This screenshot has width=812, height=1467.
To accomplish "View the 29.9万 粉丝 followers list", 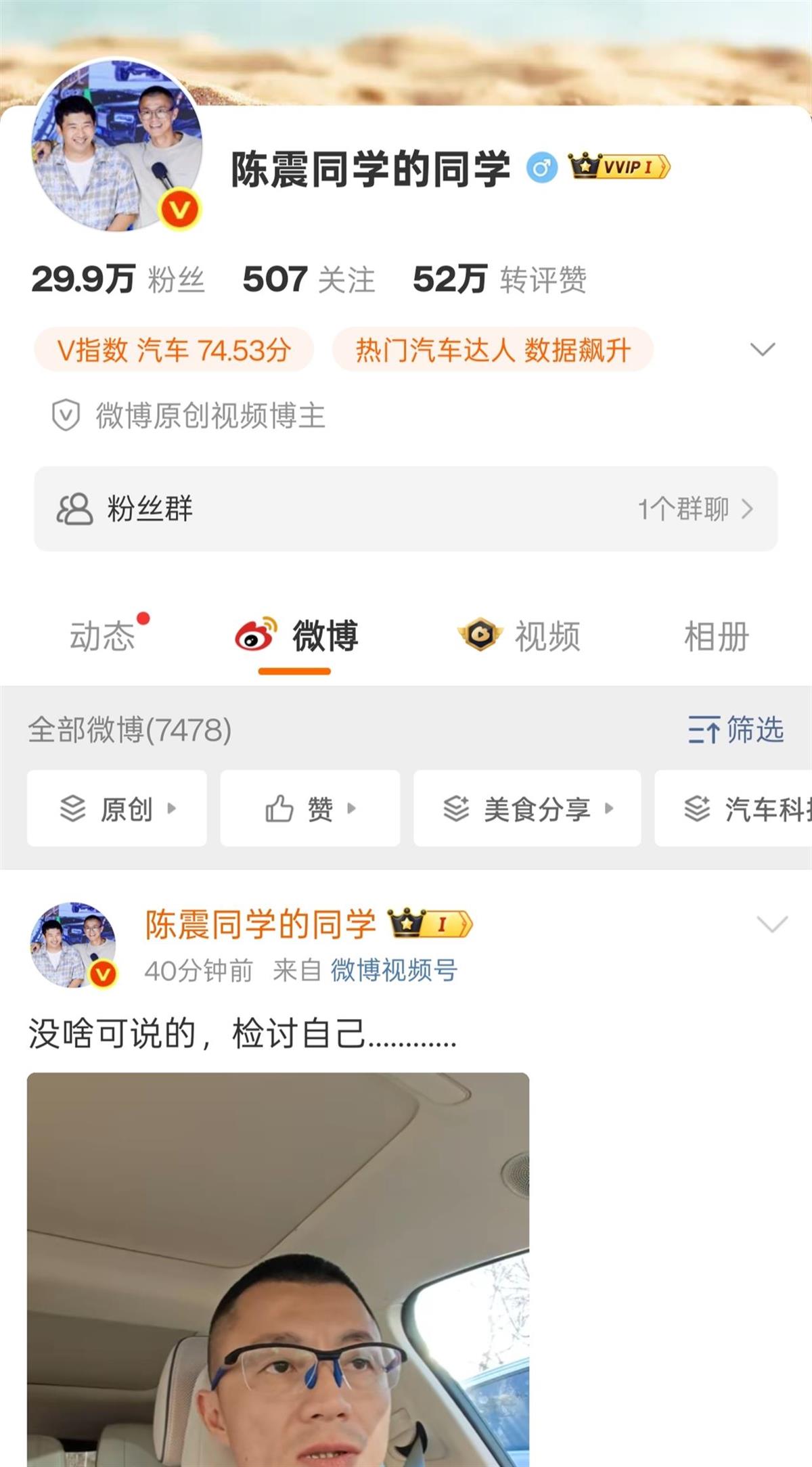I will point(118,279).
